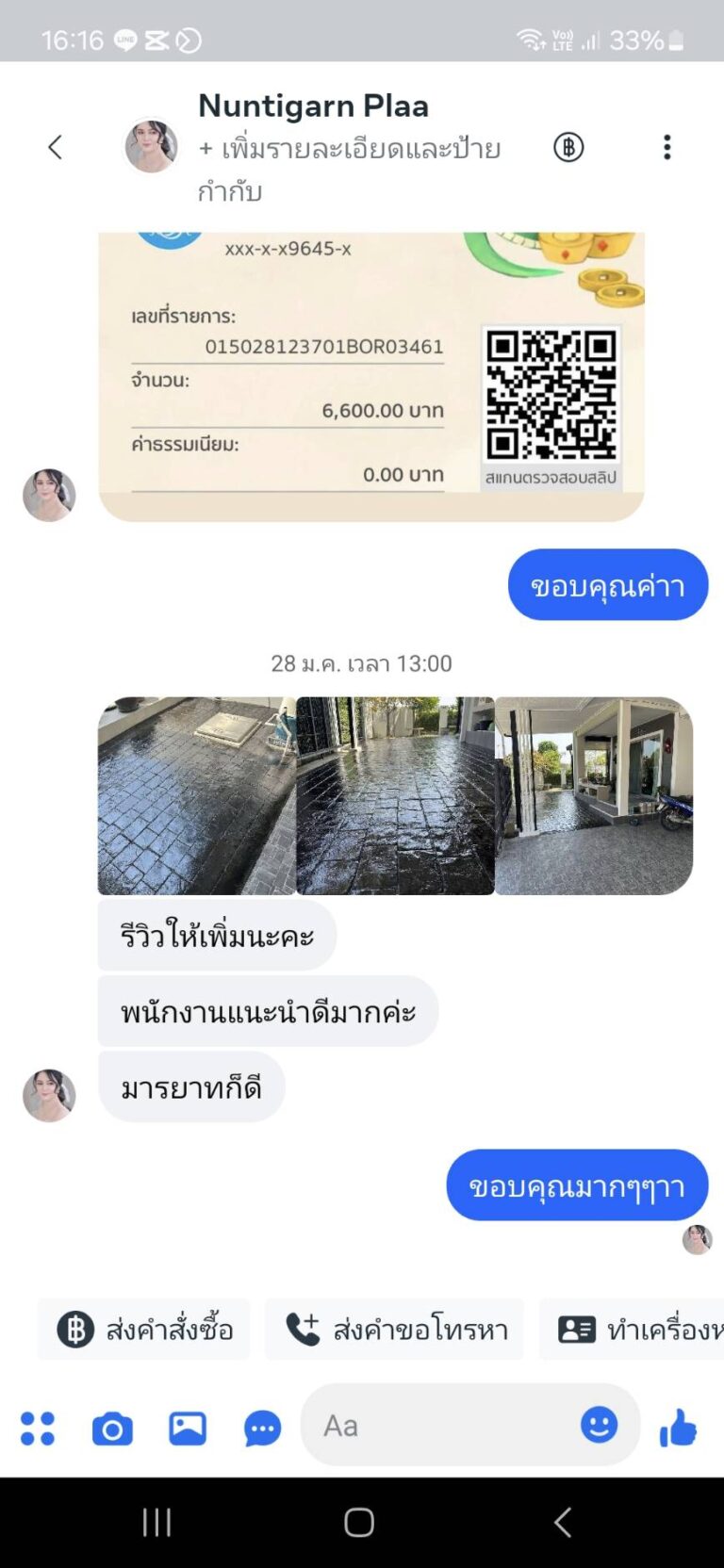Tap เพิ่มรายละเอียดและป้ายกำกับ to add labels
The height and width of the screenshot is (1568, 724).
pyautogui.click(x=349, y=170)
